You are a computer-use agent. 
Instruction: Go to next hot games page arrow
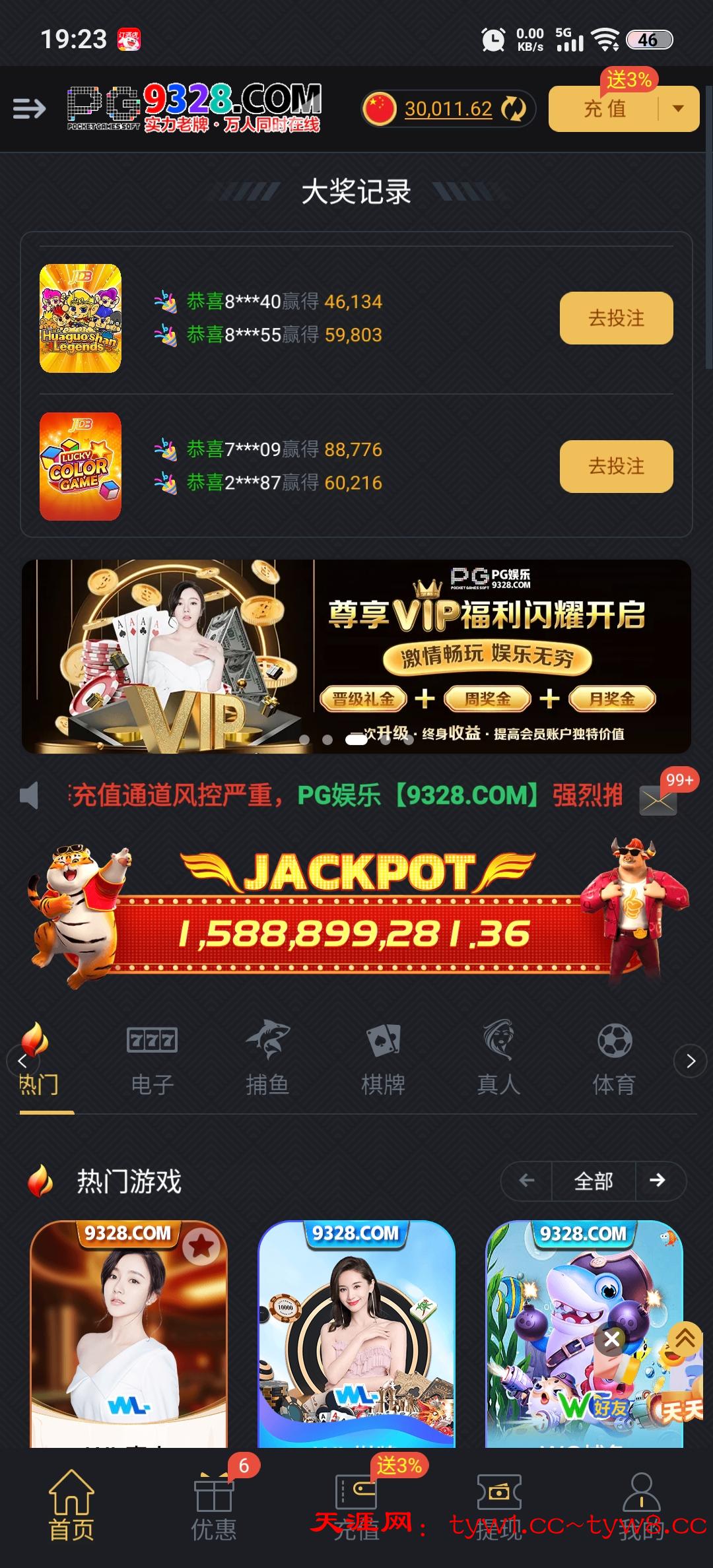pyautogui.click(x=658, y=1181)
